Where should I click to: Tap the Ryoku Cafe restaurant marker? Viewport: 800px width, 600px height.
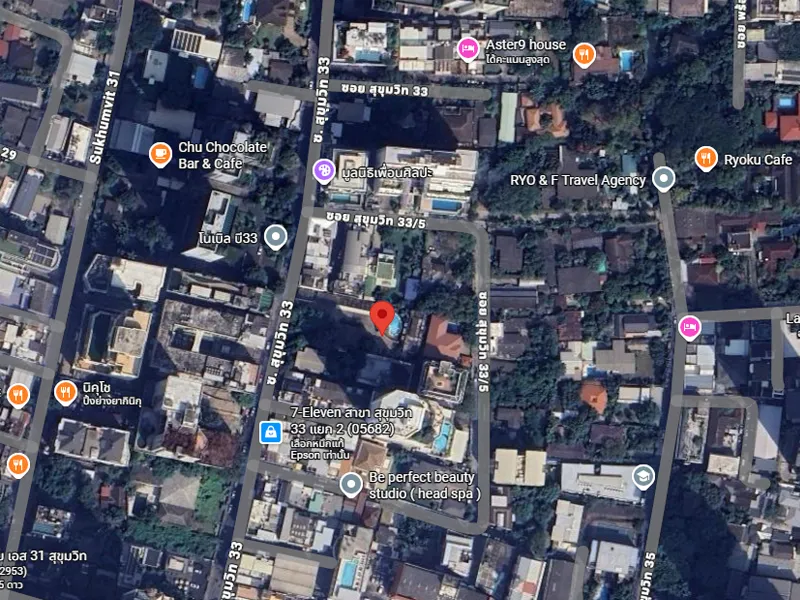[x=706, y=159]
